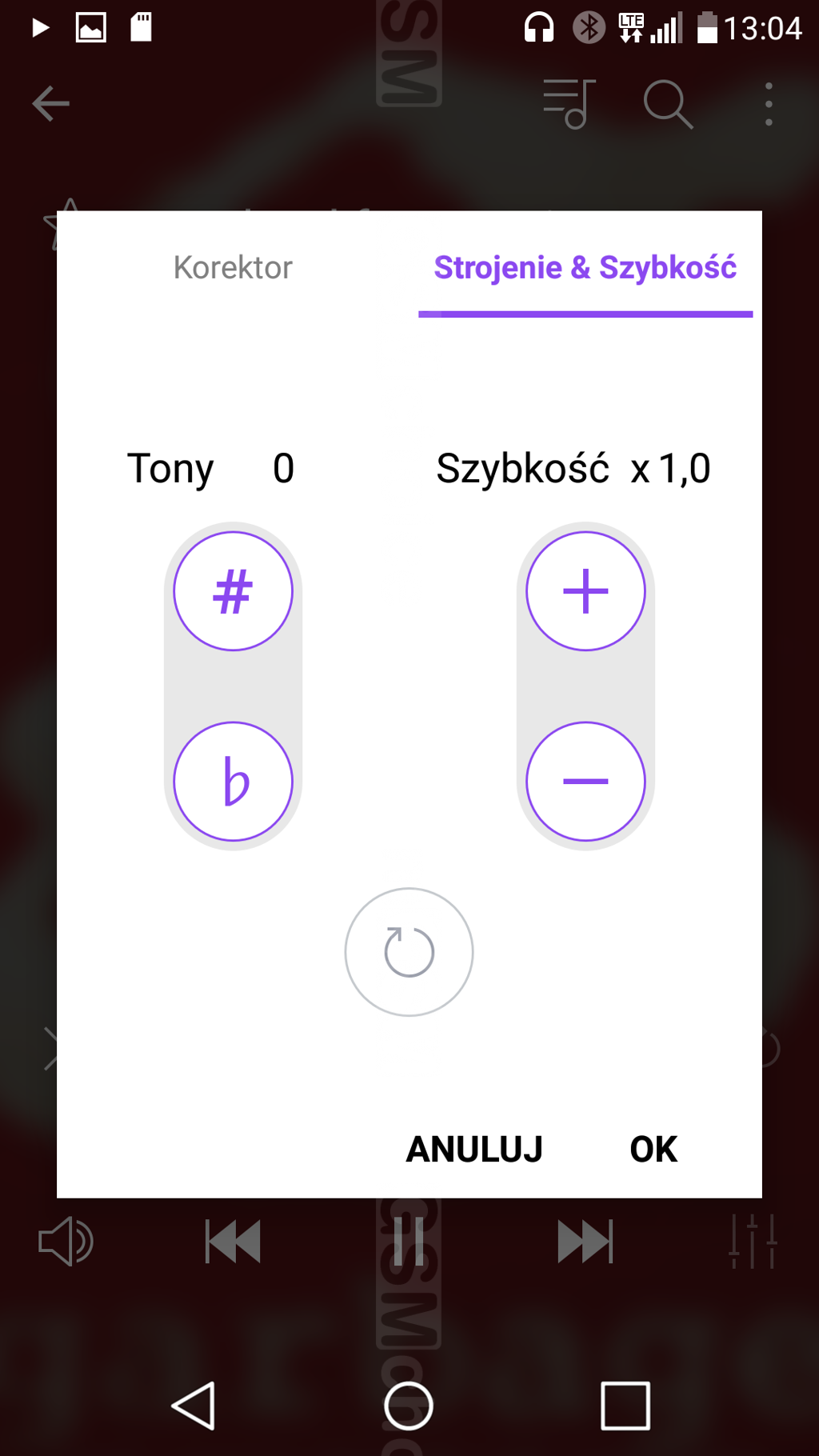
Task: Increase playback speed with the plus button
Action: pos(585,591)
